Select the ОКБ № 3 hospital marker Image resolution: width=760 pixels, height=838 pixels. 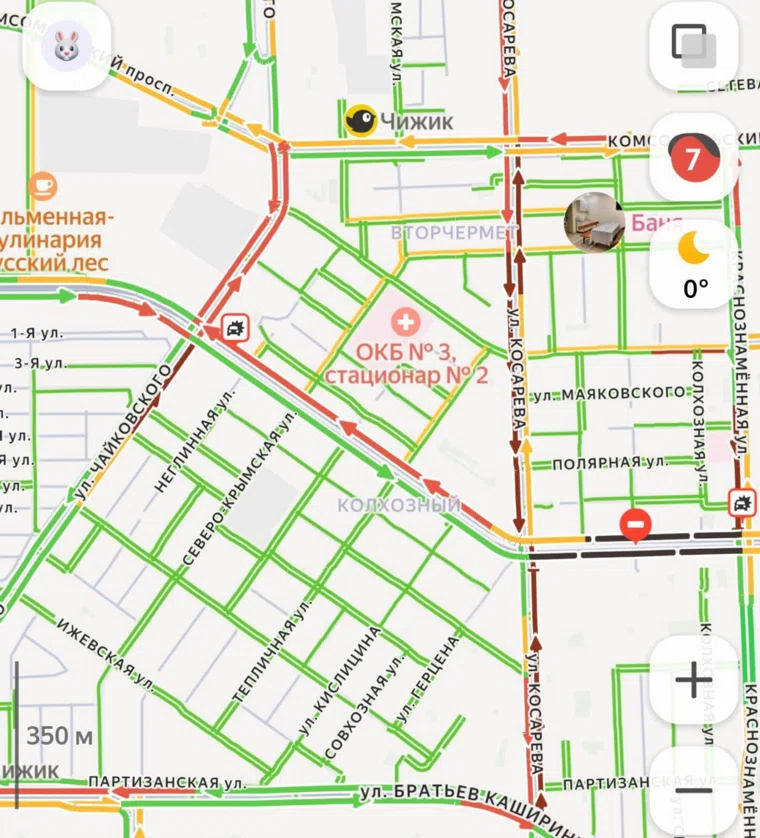coord(405,322)
